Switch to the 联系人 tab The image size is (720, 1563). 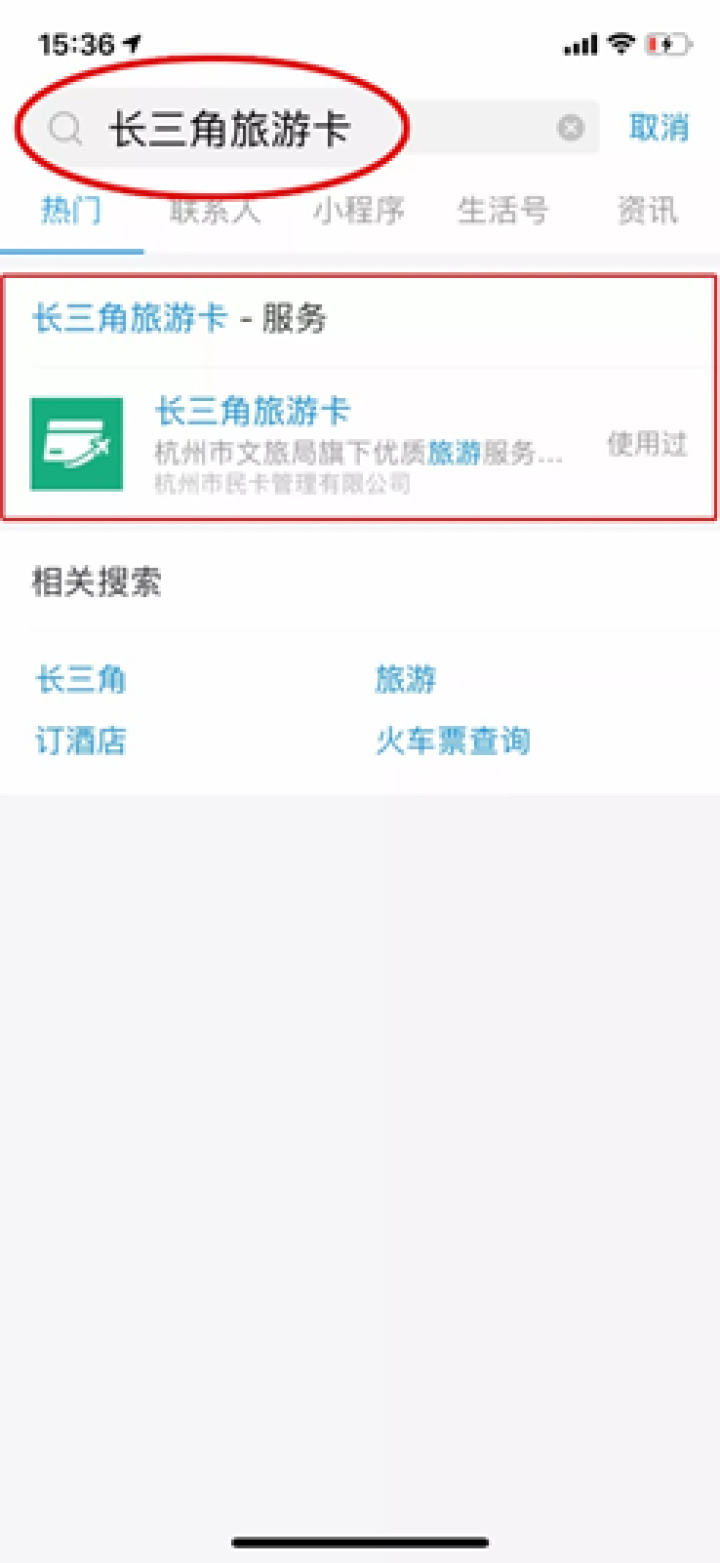click(x=215, y=211)
